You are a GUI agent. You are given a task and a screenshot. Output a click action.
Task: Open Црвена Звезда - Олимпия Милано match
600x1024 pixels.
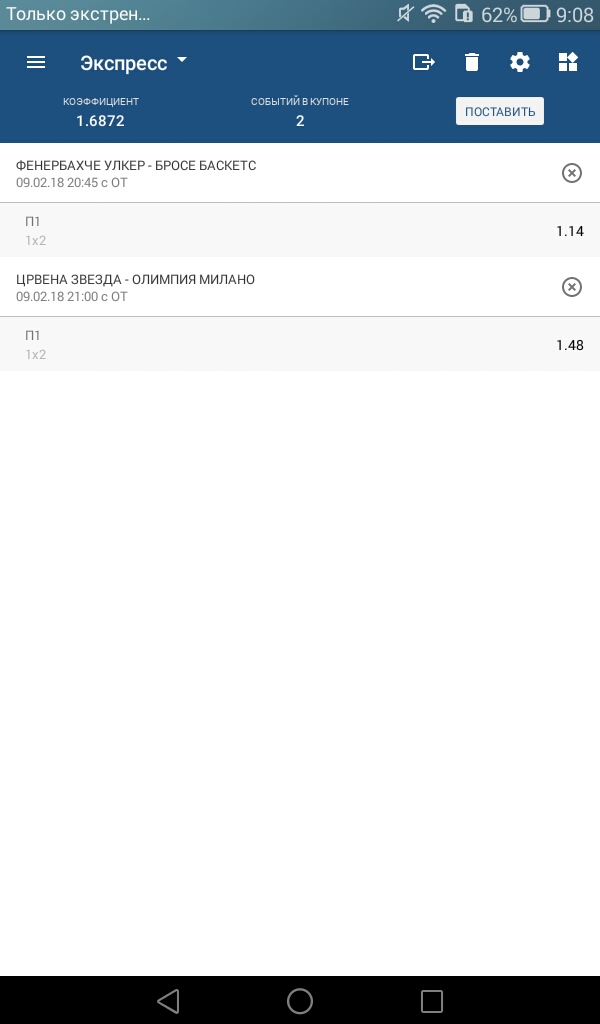pyautogui.click(x=136, y=287)
